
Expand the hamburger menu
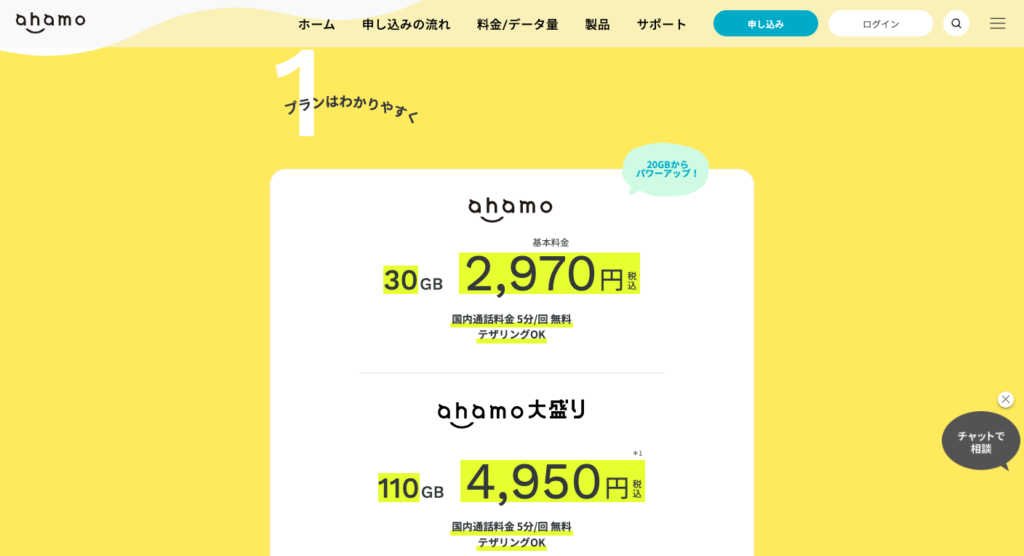tap(997, 24)
